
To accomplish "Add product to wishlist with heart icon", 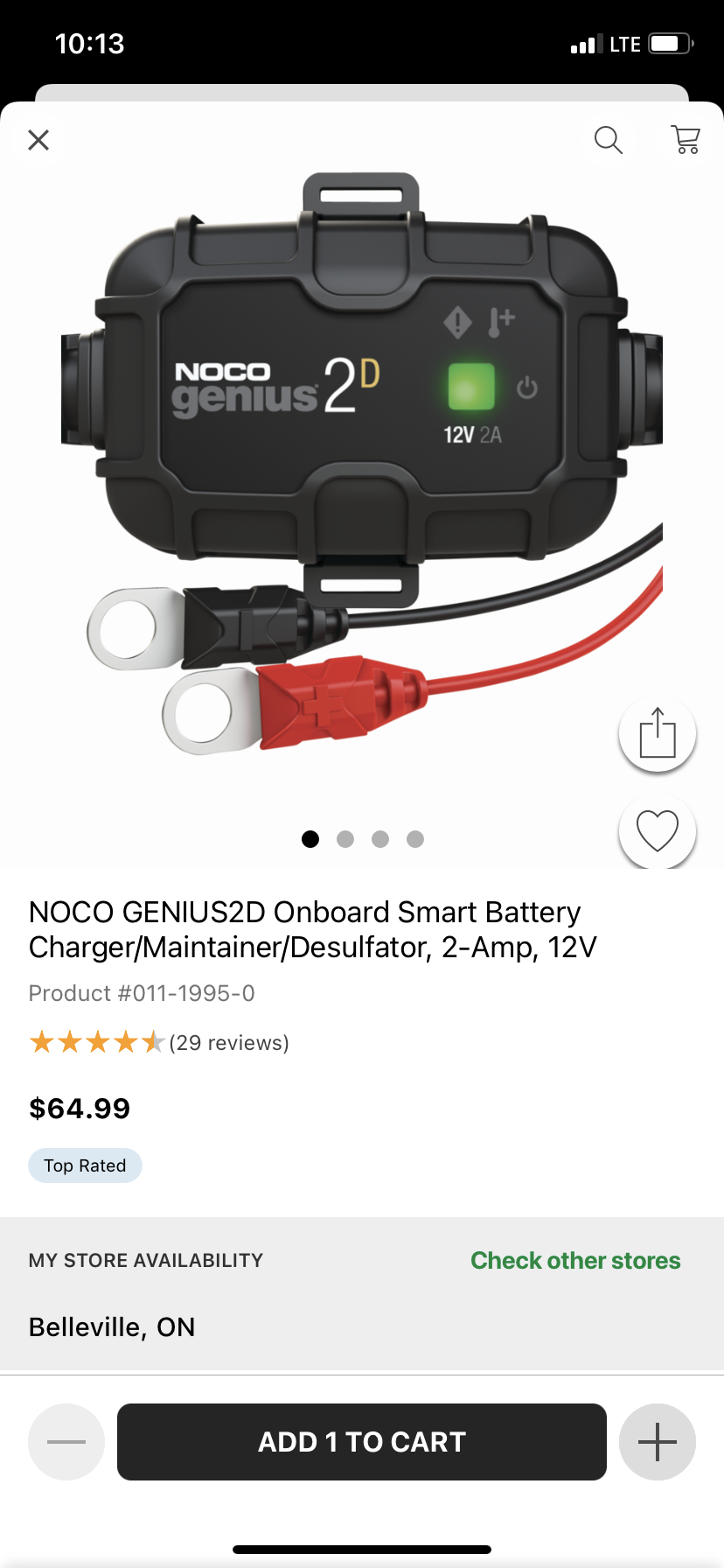I will tap(657, 830).
